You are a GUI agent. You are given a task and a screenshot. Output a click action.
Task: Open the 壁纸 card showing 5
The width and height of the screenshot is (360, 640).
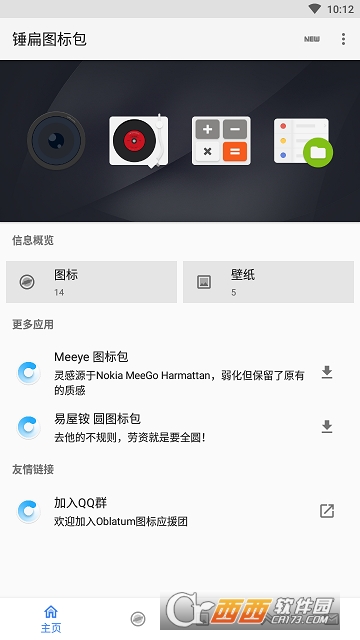(x=268, y=282)
